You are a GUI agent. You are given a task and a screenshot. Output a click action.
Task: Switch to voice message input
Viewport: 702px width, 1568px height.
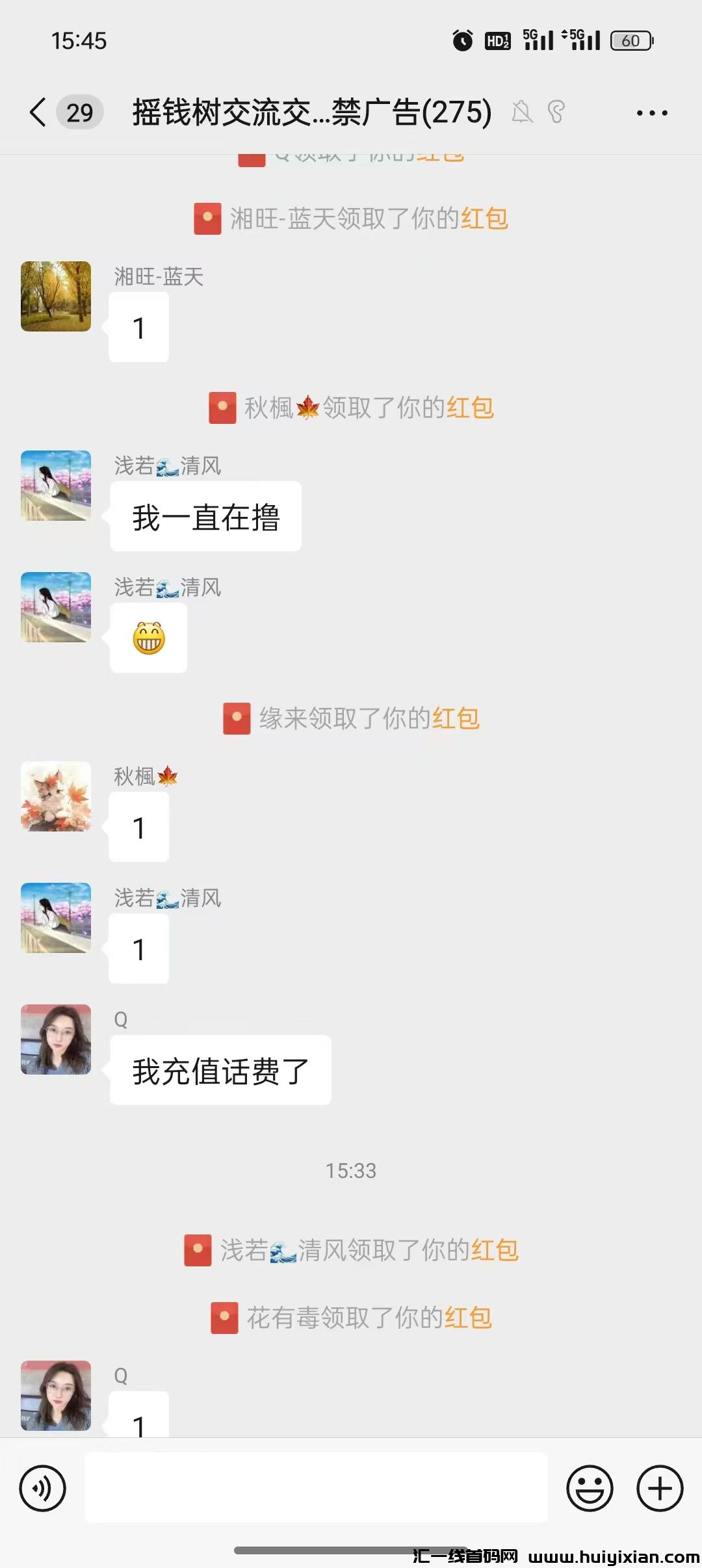(43, 1488)
